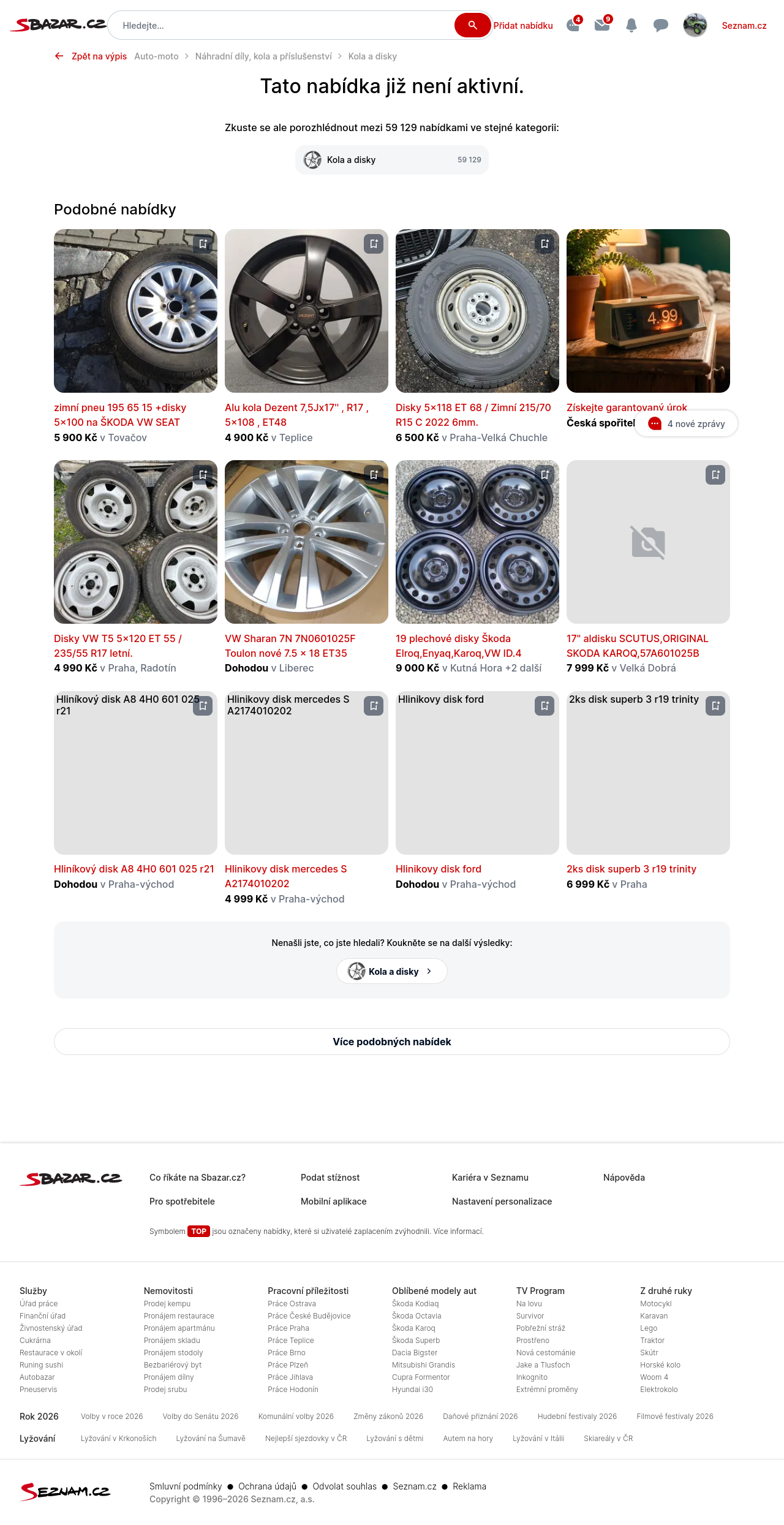Bookmark the 17" aldisku SCUTUS listing

pyautogui.click(x=715, y=475)
